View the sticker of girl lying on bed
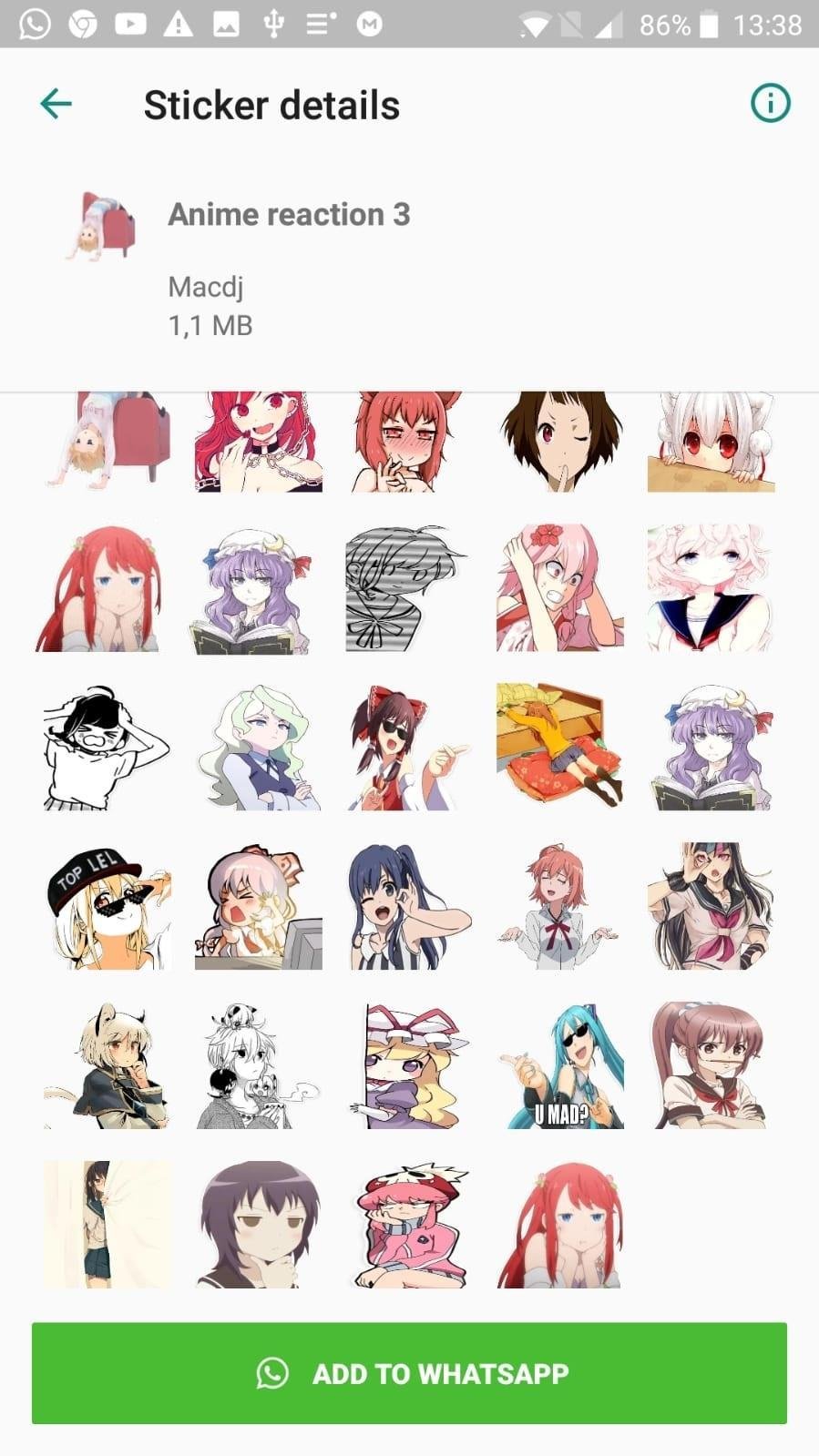 (560, 747)
